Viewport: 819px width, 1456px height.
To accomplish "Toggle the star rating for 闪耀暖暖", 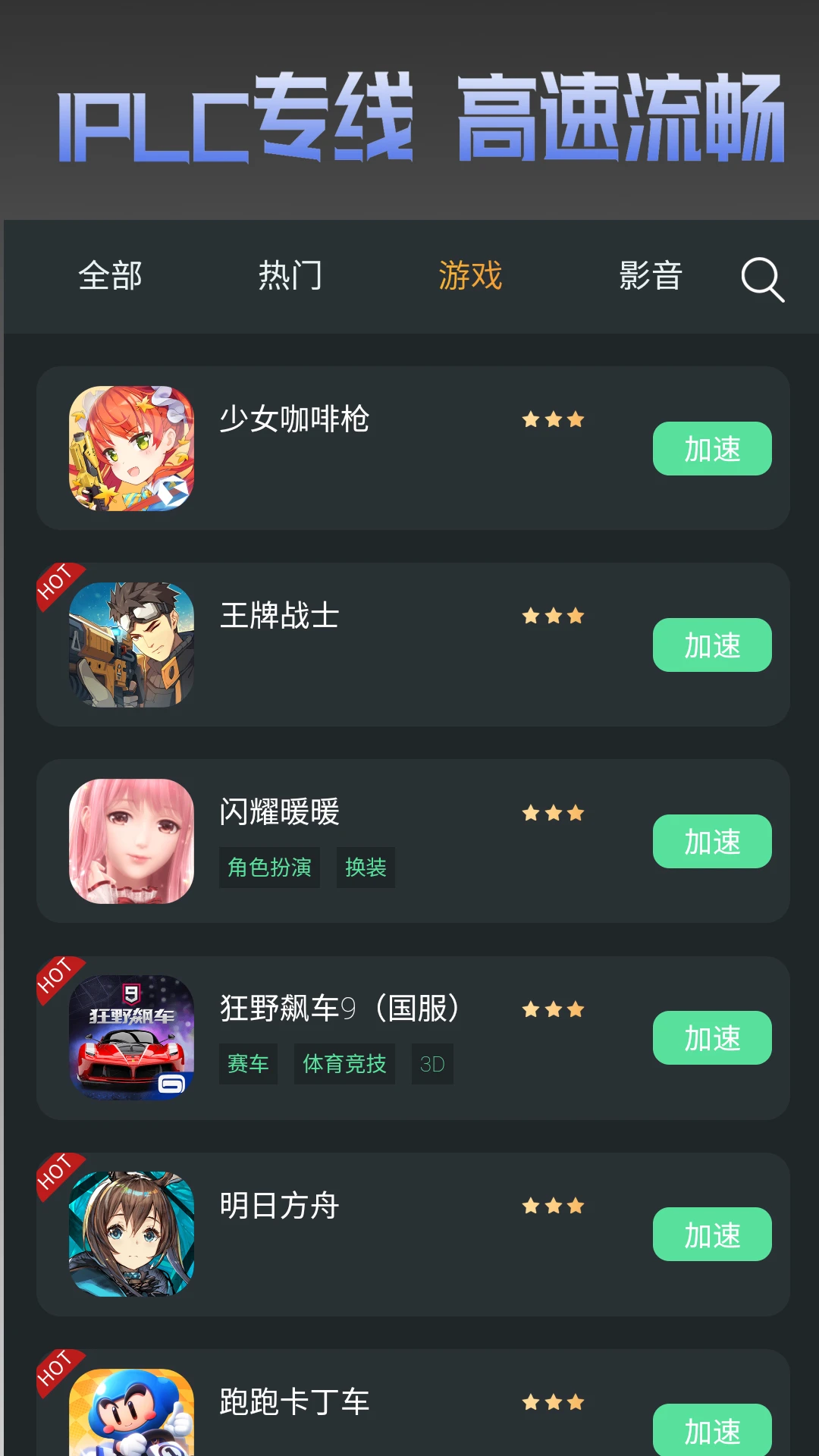I will (554, 814).
